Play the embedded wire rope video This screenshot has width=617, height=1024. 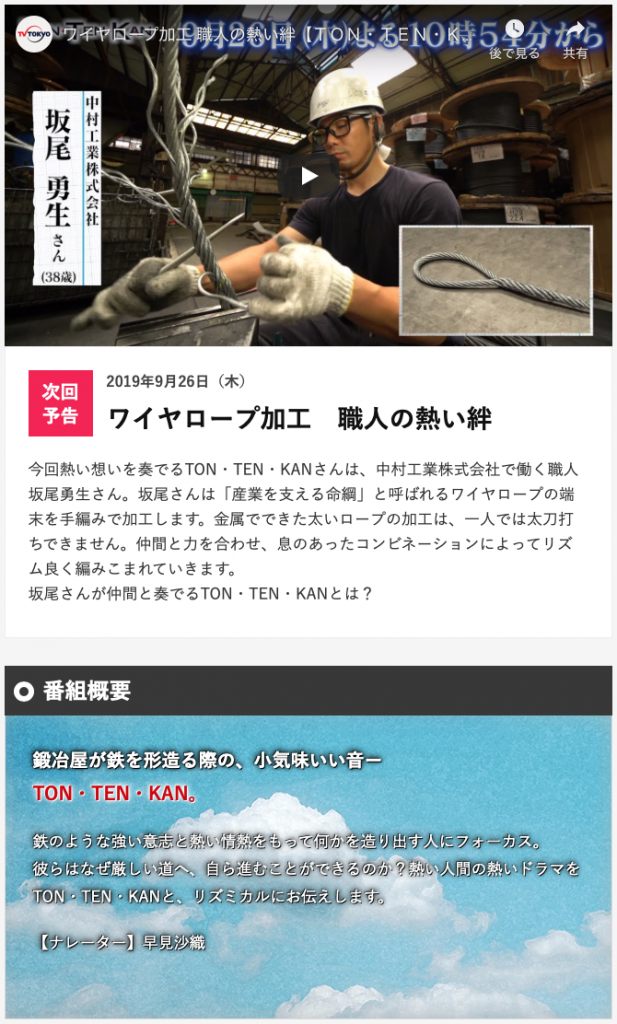[x=308, y=176]
